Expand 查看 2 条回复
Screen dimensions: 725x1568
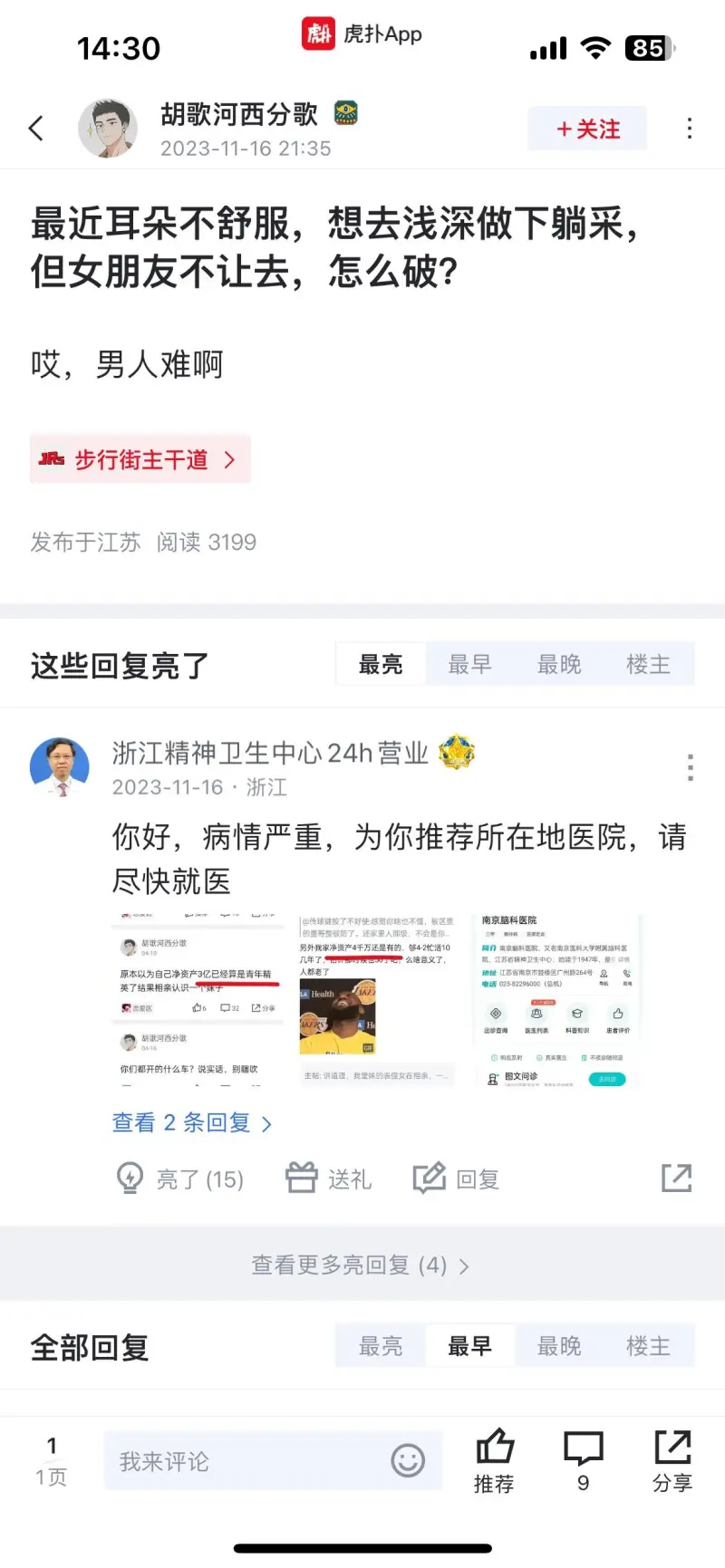pyautogui.click(x=191, y=1123)
